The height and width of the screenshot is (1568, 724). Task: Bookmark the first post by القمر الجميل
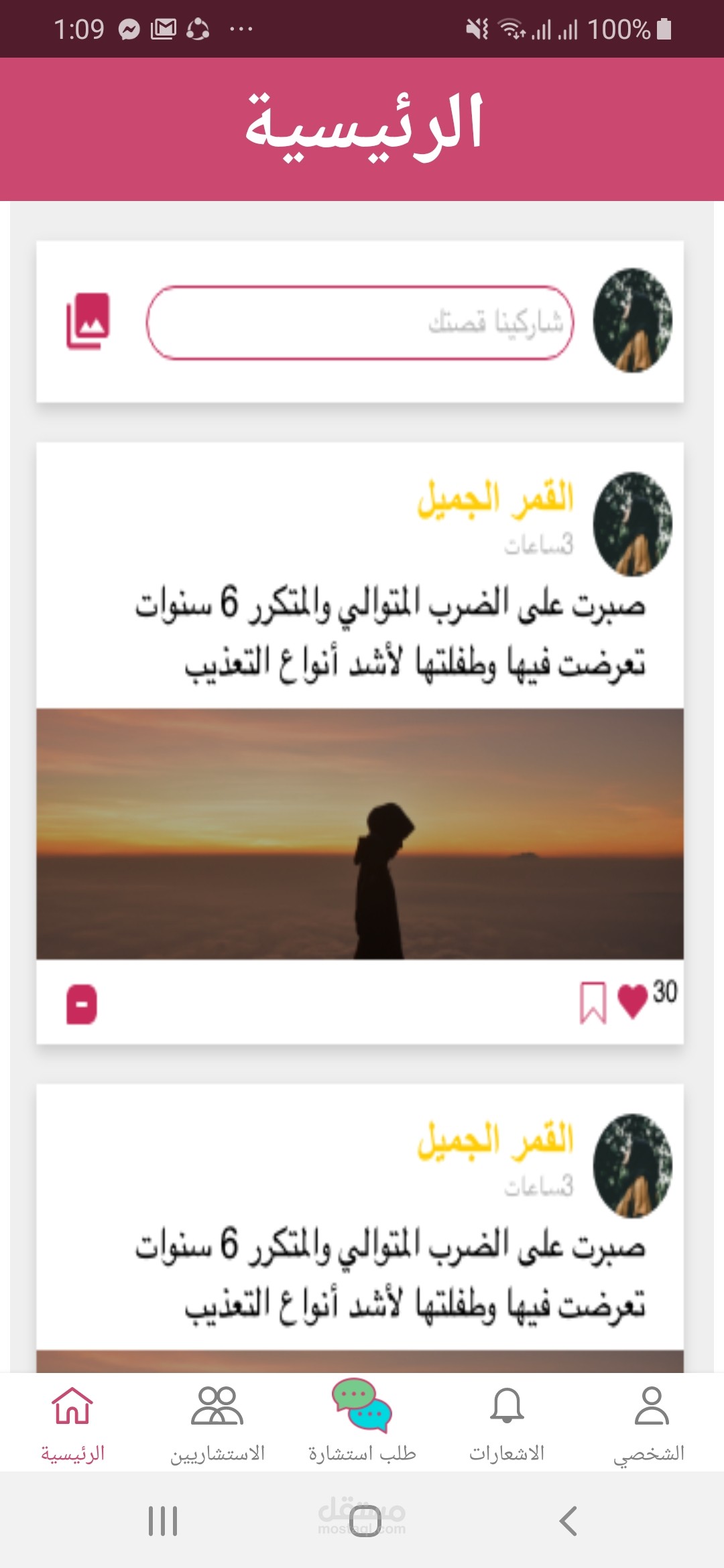click(x=593, y=1002)
